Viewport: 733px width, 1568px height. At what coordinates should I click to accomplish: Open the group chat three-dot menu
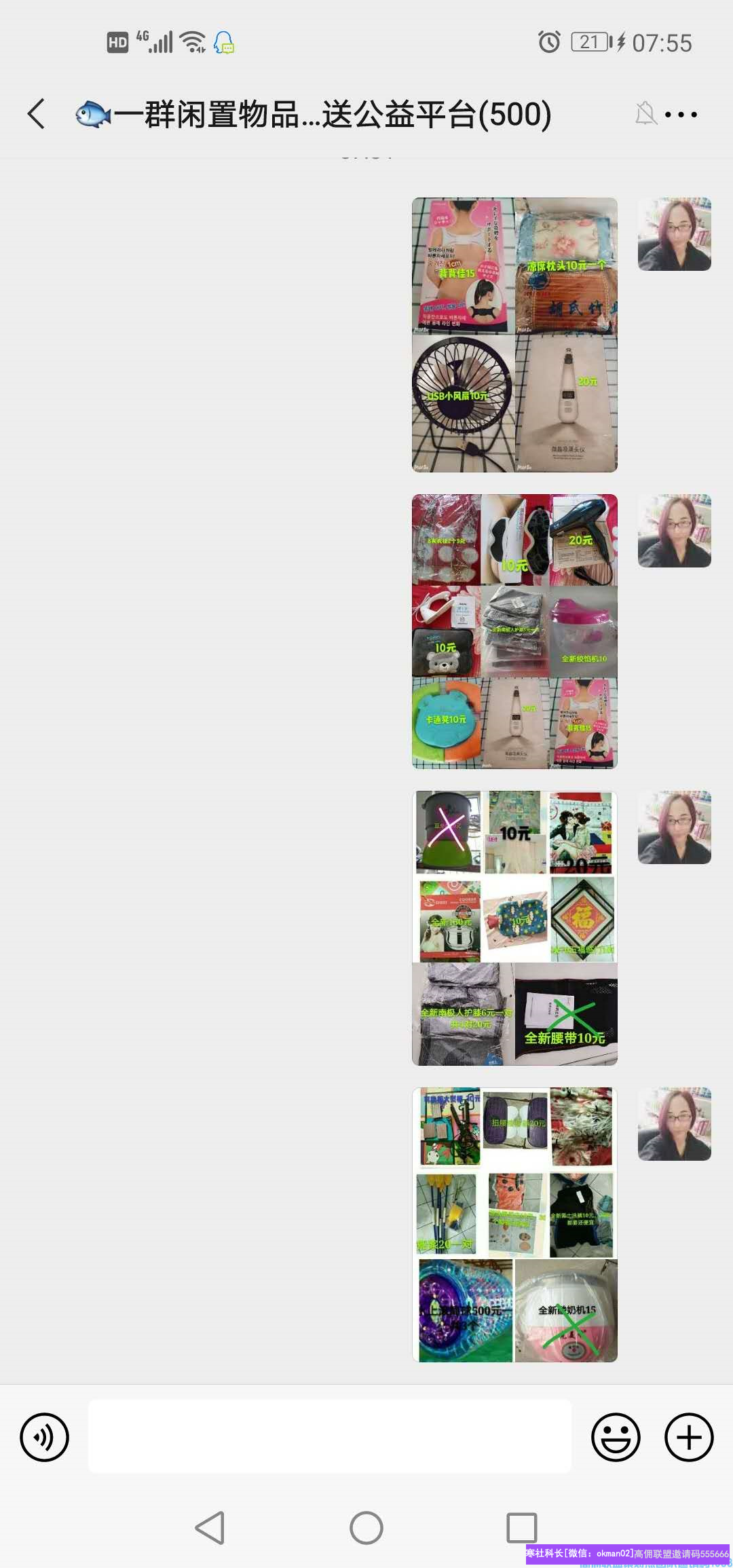(681, 115)
